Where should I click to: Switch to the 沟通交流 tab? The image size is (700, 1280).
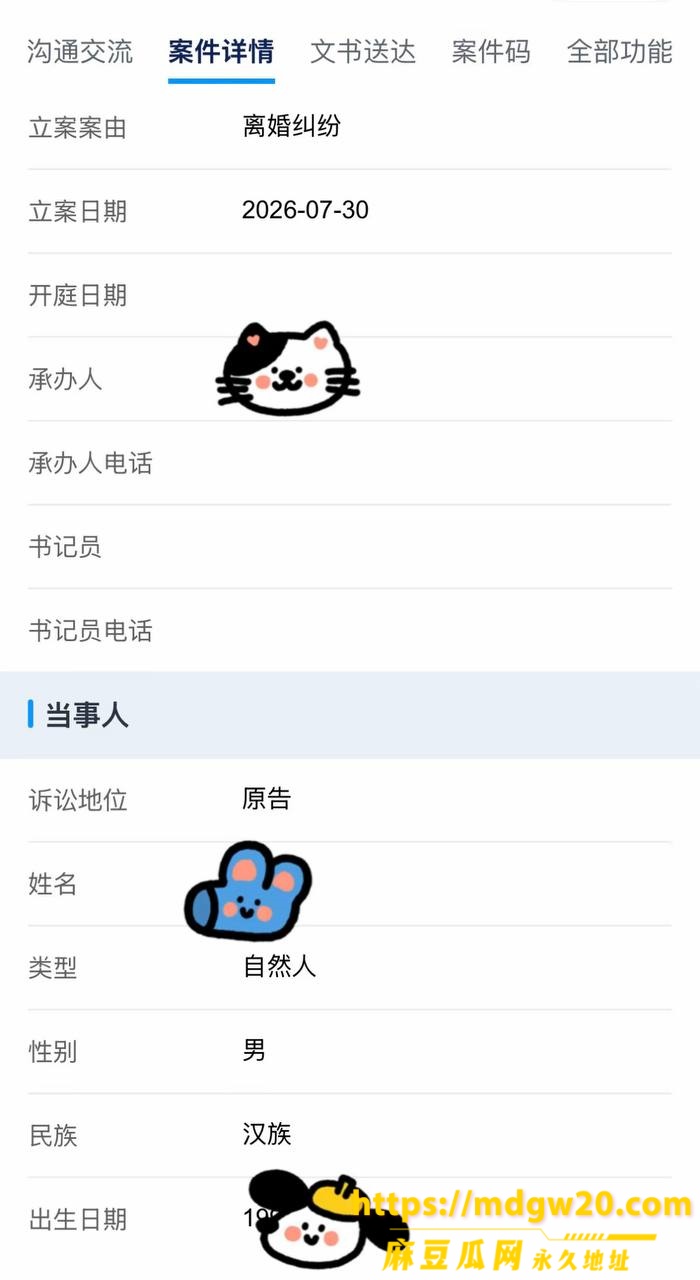click(80, 52)
